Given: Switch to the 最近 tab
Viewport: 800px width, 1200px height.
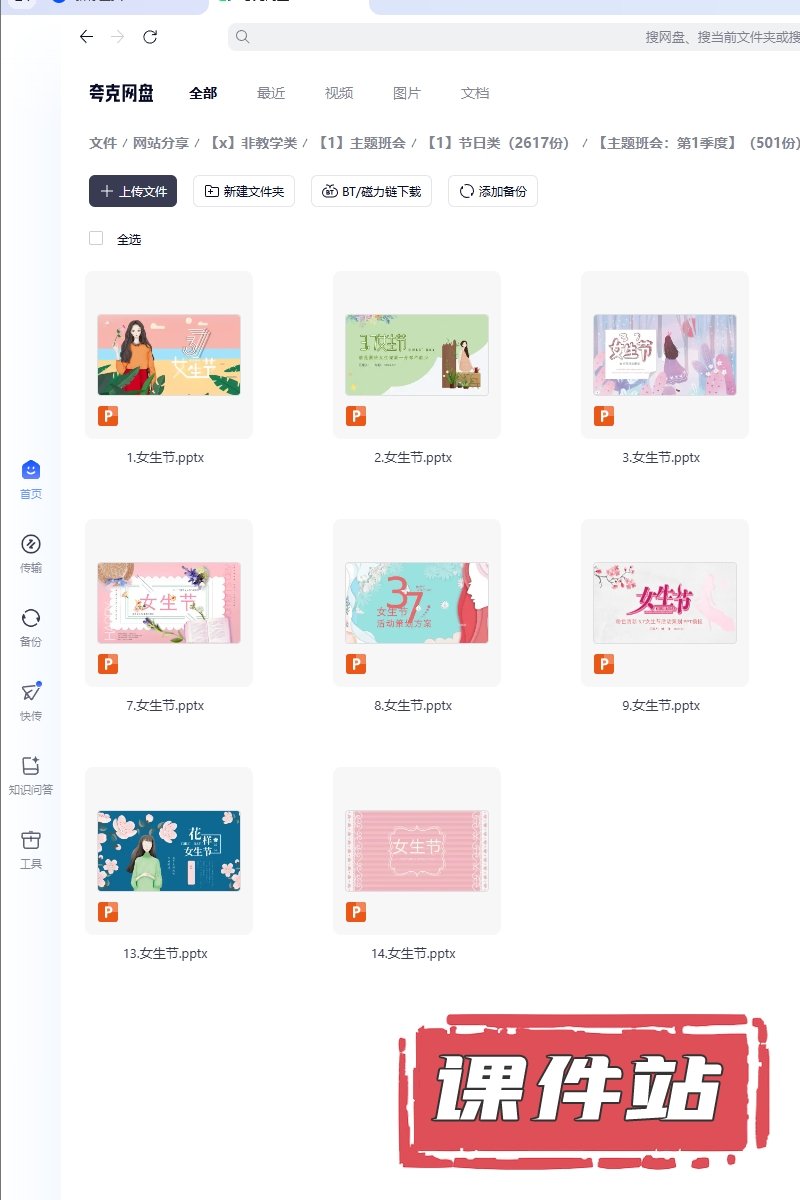Looking at the screenshot, I should point(271,93).
